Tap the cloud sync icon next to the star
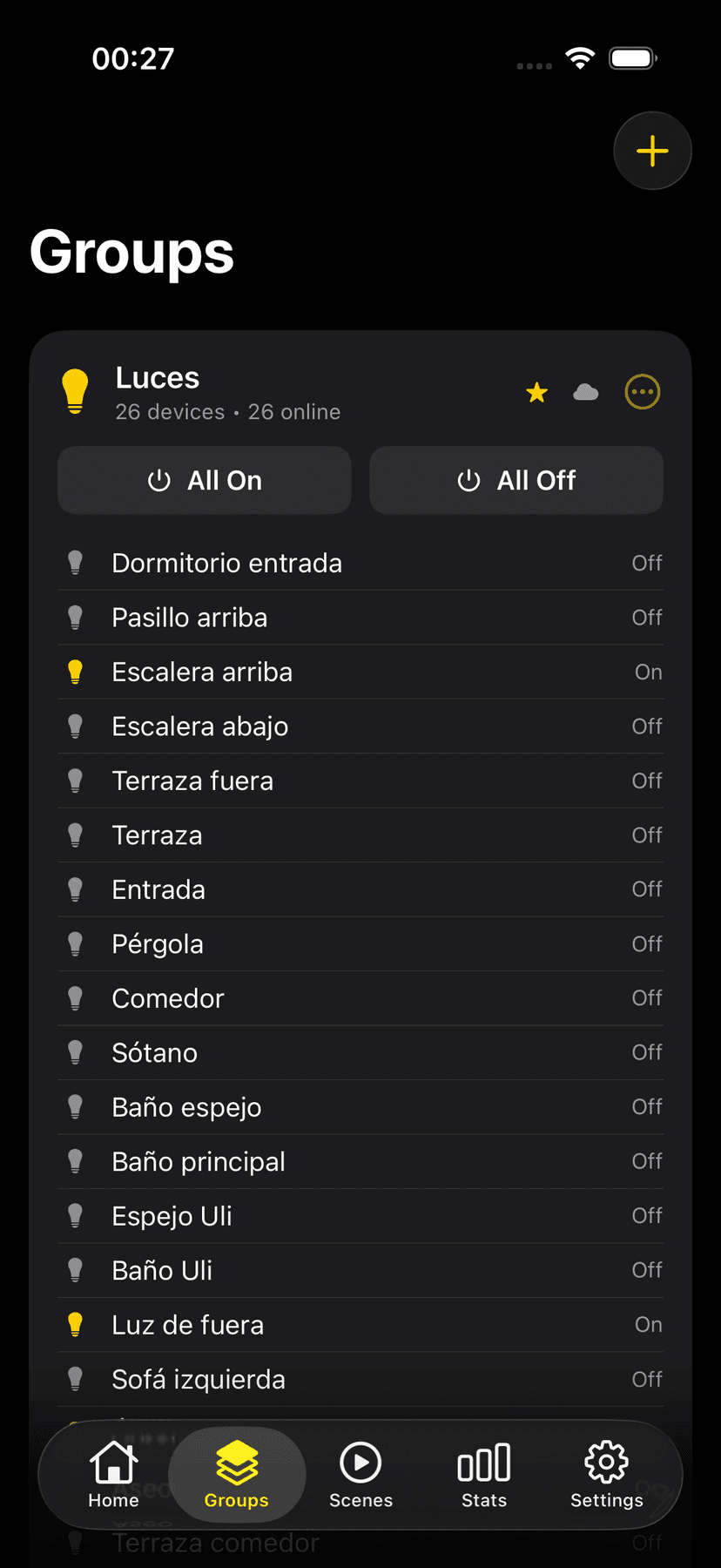 pyautogui.click(x=586, y=392)
